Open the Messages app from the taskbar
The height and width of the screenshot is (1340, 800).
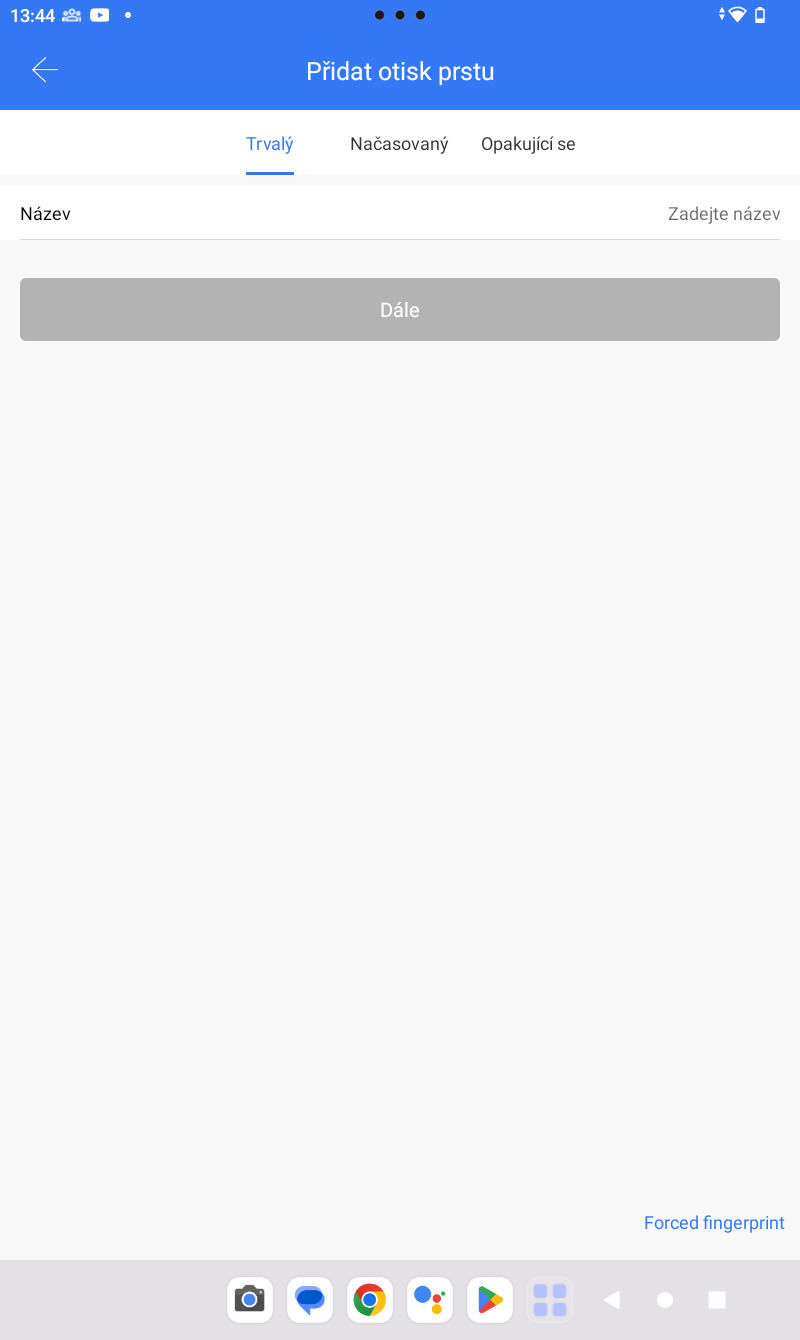coord(310,1300)
